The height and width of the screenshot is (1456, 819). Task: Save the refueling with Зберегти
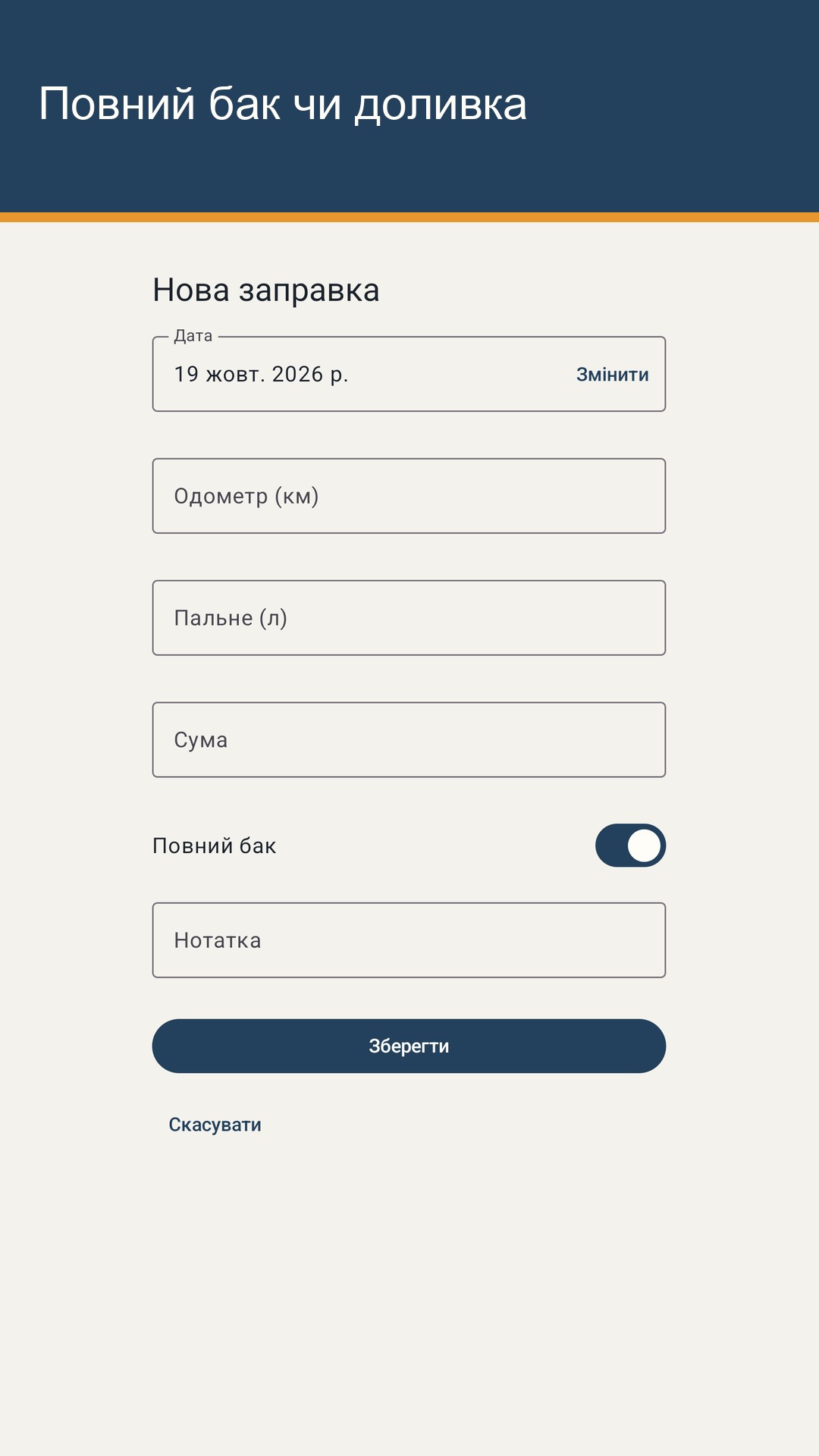coord(409,1046)
